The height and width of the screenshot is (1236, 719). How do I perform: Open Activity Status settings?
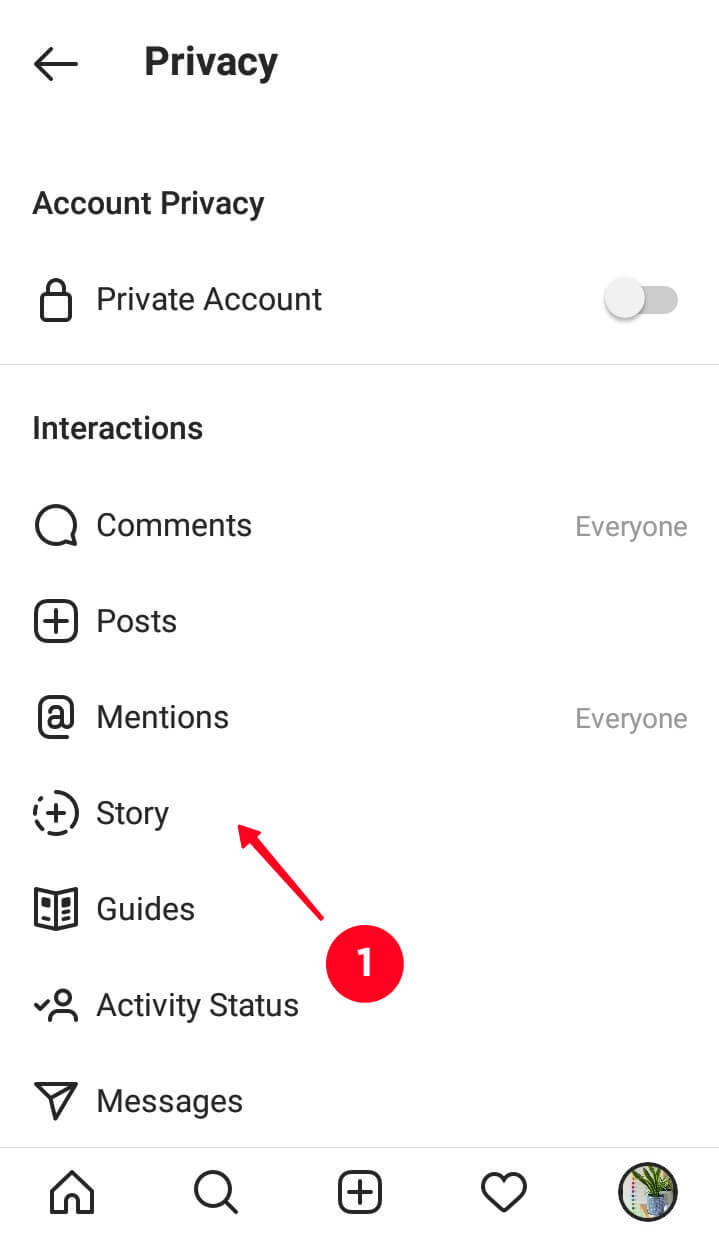(359, 1006)
